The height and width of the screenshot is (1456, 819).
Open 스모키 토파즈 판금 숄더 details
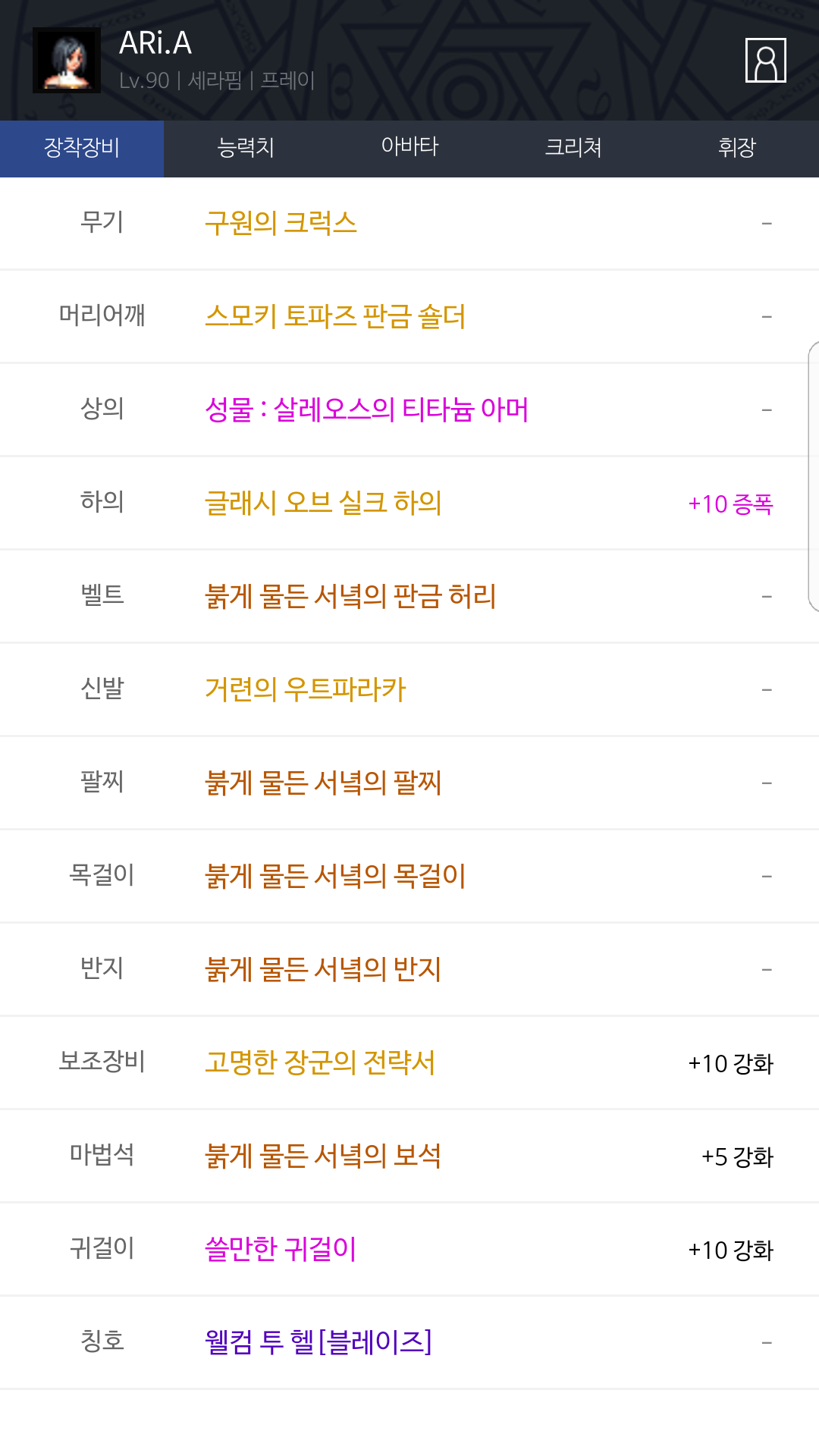point(335,316)
